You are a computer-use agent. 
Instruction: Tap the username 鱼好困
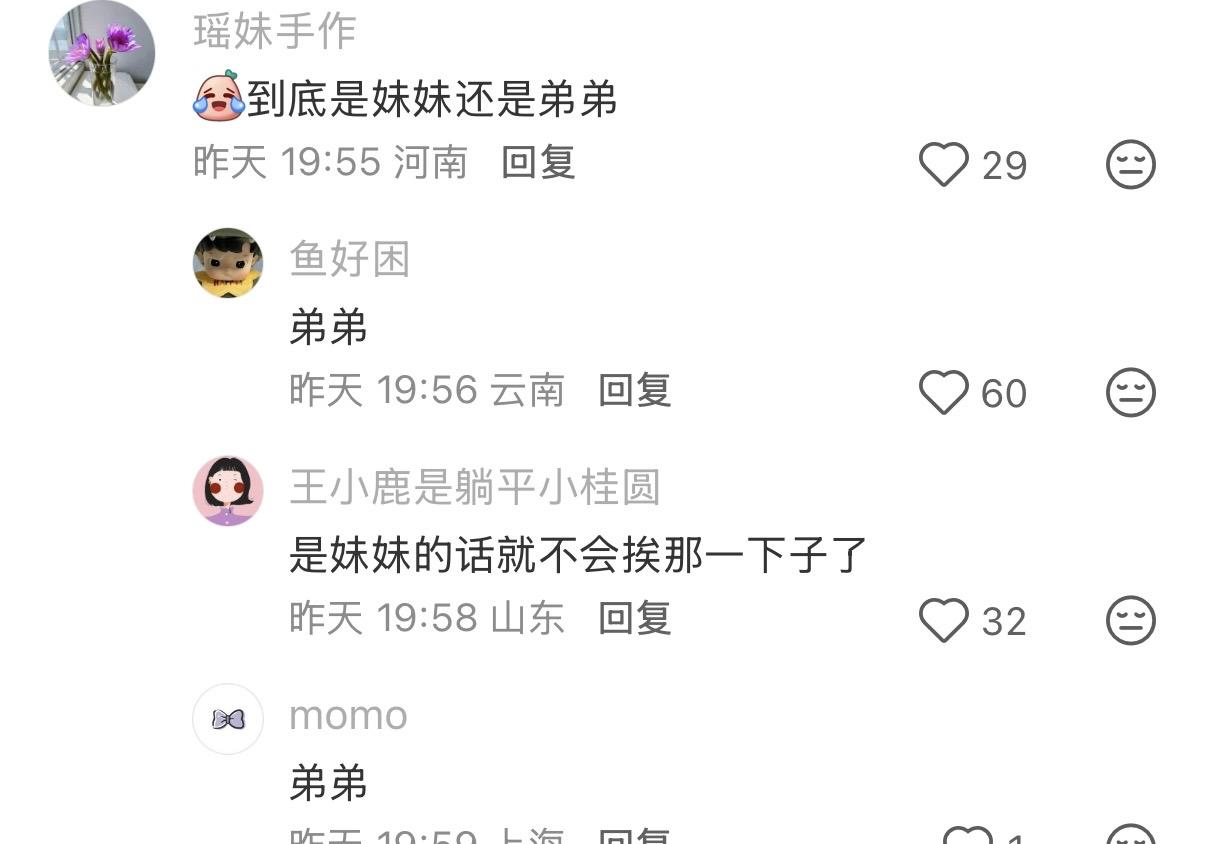(349, 260)
